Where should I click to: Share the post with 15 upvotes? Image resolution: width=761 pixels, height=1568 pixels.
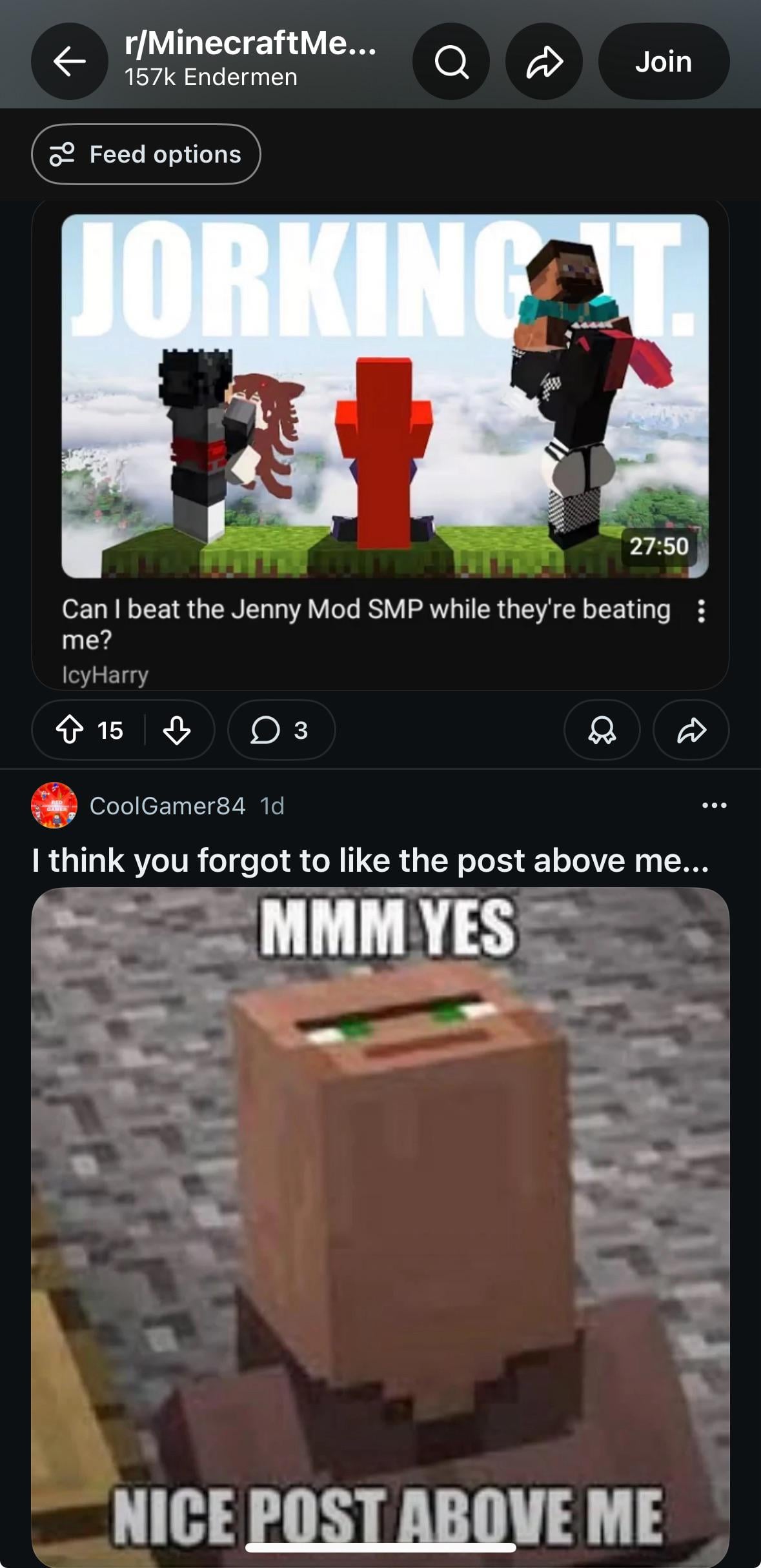pyautogui.click(x=691, y=730)
